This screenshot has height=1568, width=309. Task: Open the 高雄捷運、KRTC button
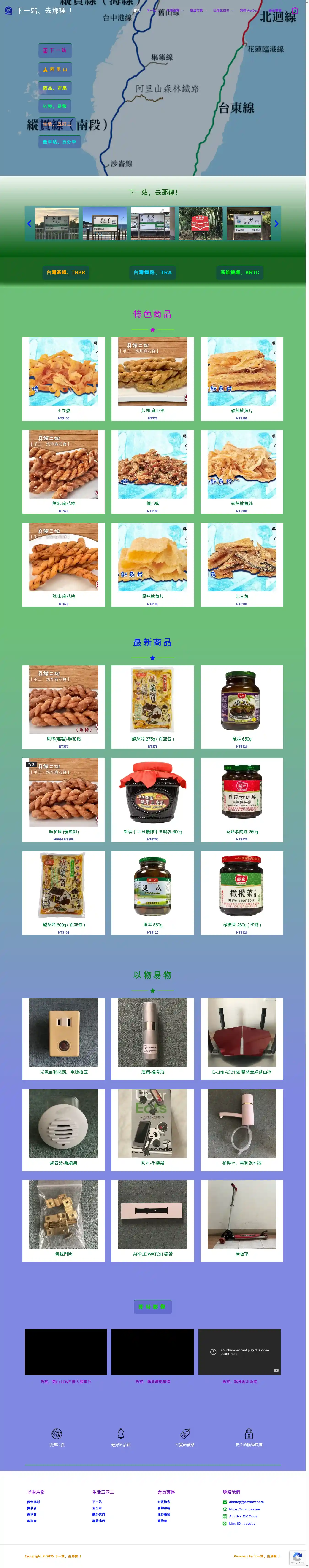pos(239,273)
